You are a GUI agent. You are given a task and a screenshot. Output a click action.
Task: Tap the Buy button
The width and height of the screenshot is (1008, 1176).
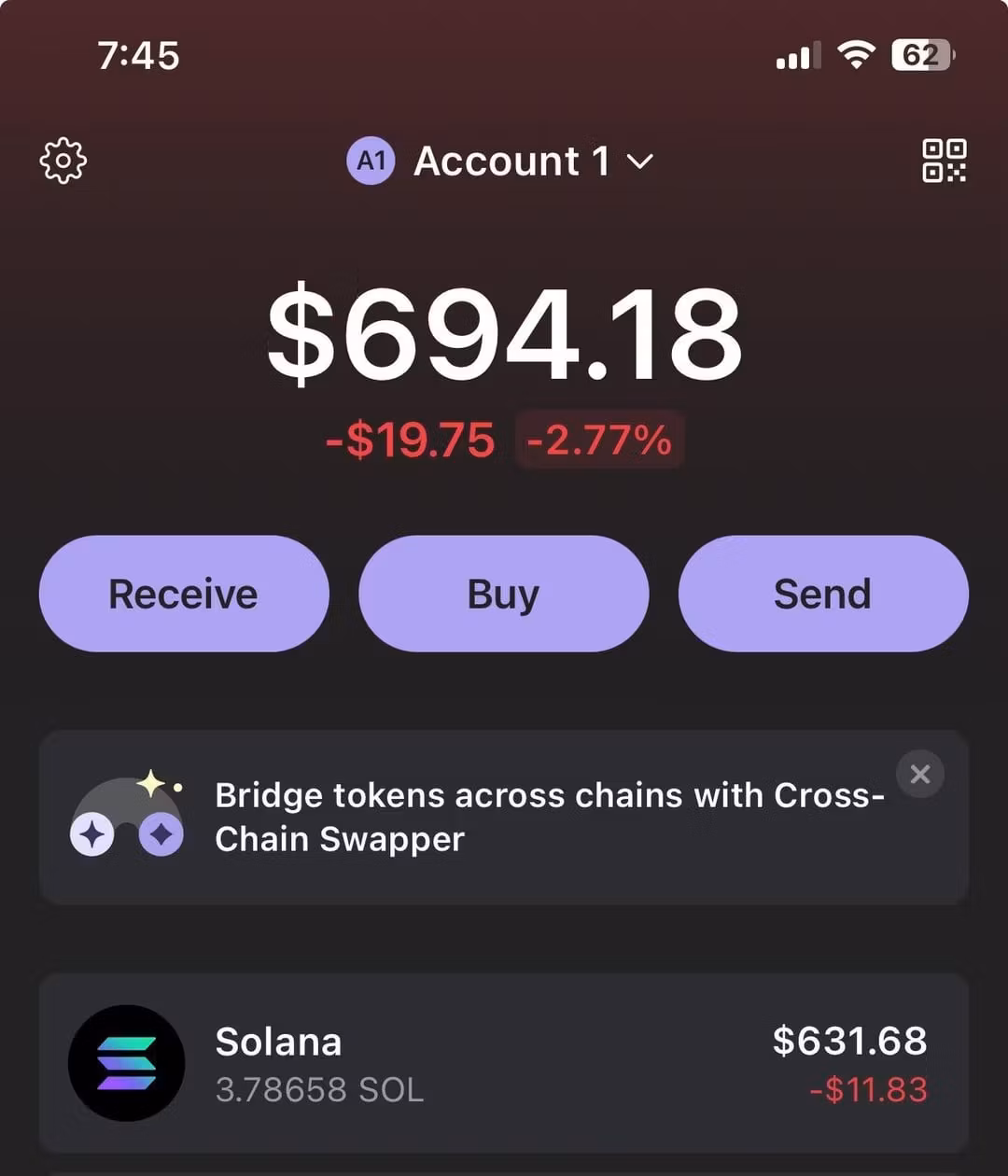pyautogui.click(x=503, y=594)
